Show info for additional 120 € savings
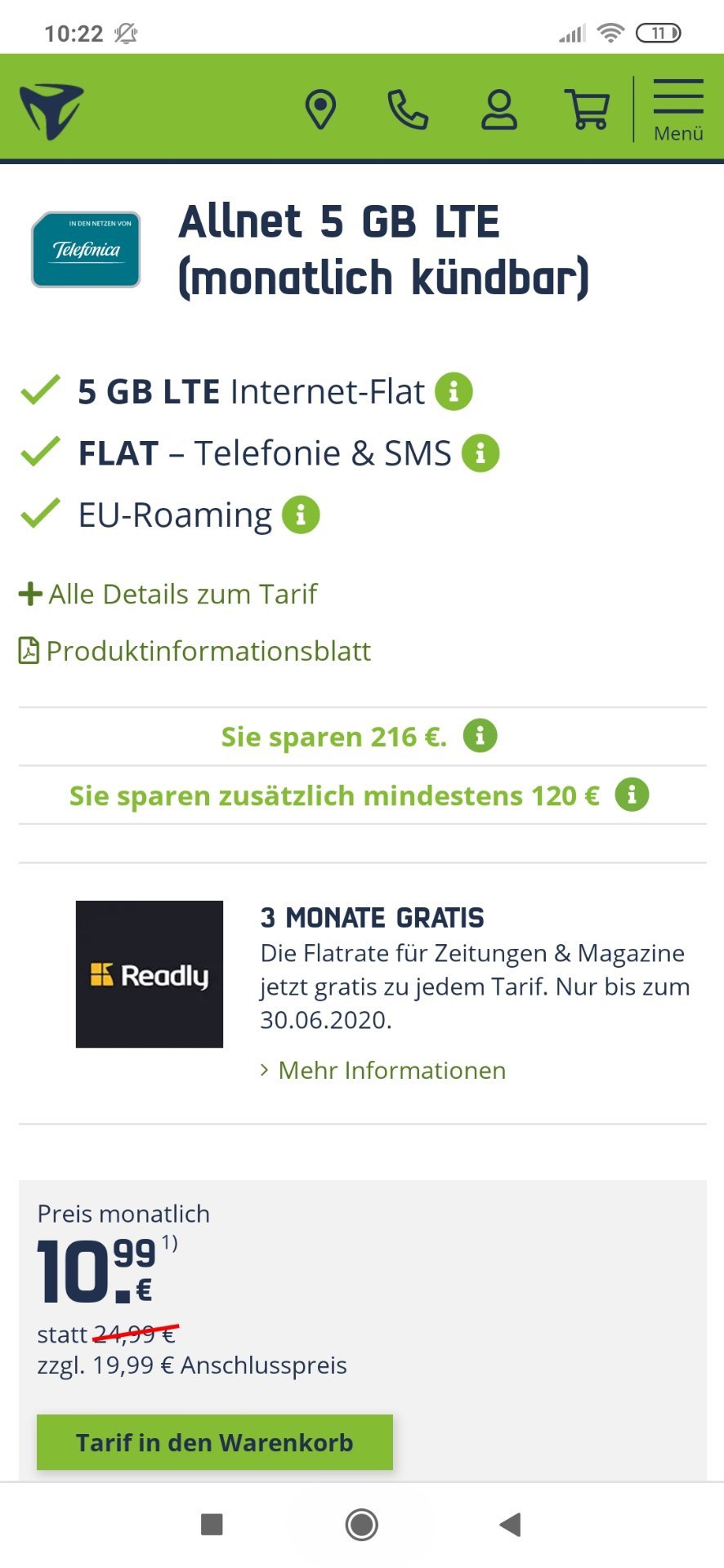The image size is (724, 1568). point(632,794)
